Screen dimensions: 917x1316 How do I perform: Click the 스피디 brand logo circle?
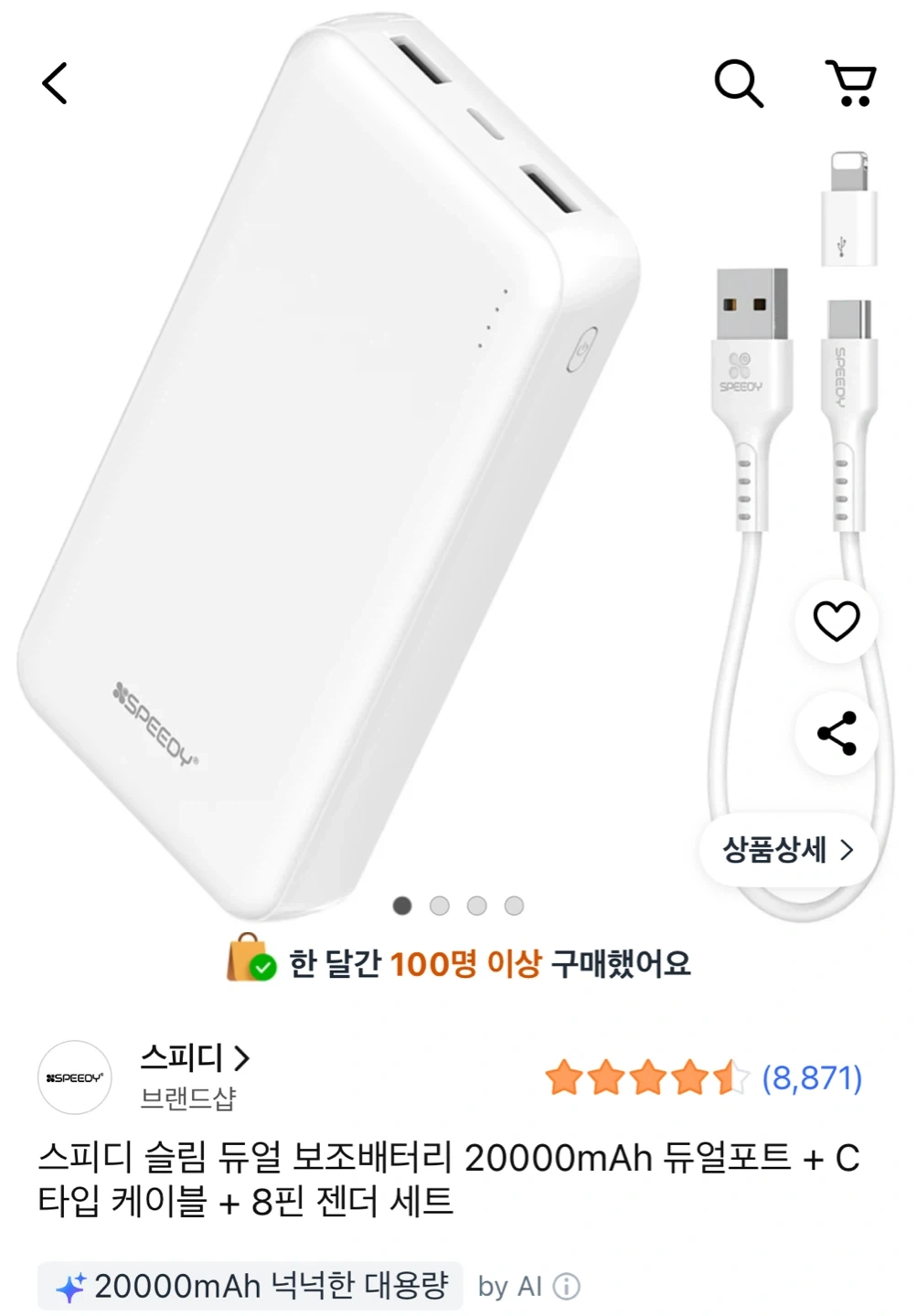pyautogui.click(x=76, y=1078)
